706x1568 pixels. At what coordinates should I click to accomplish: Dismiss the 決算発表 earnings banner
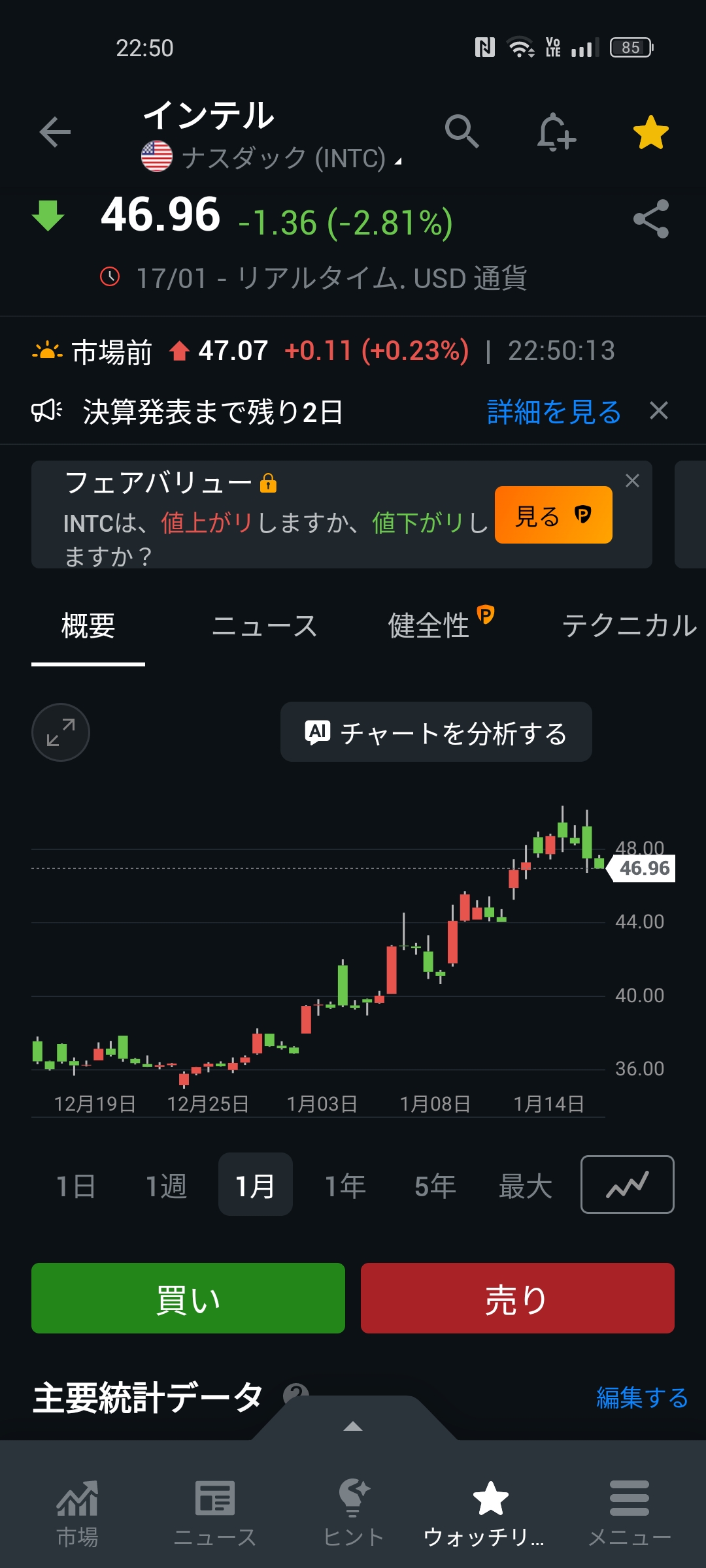tap(659, 411)
